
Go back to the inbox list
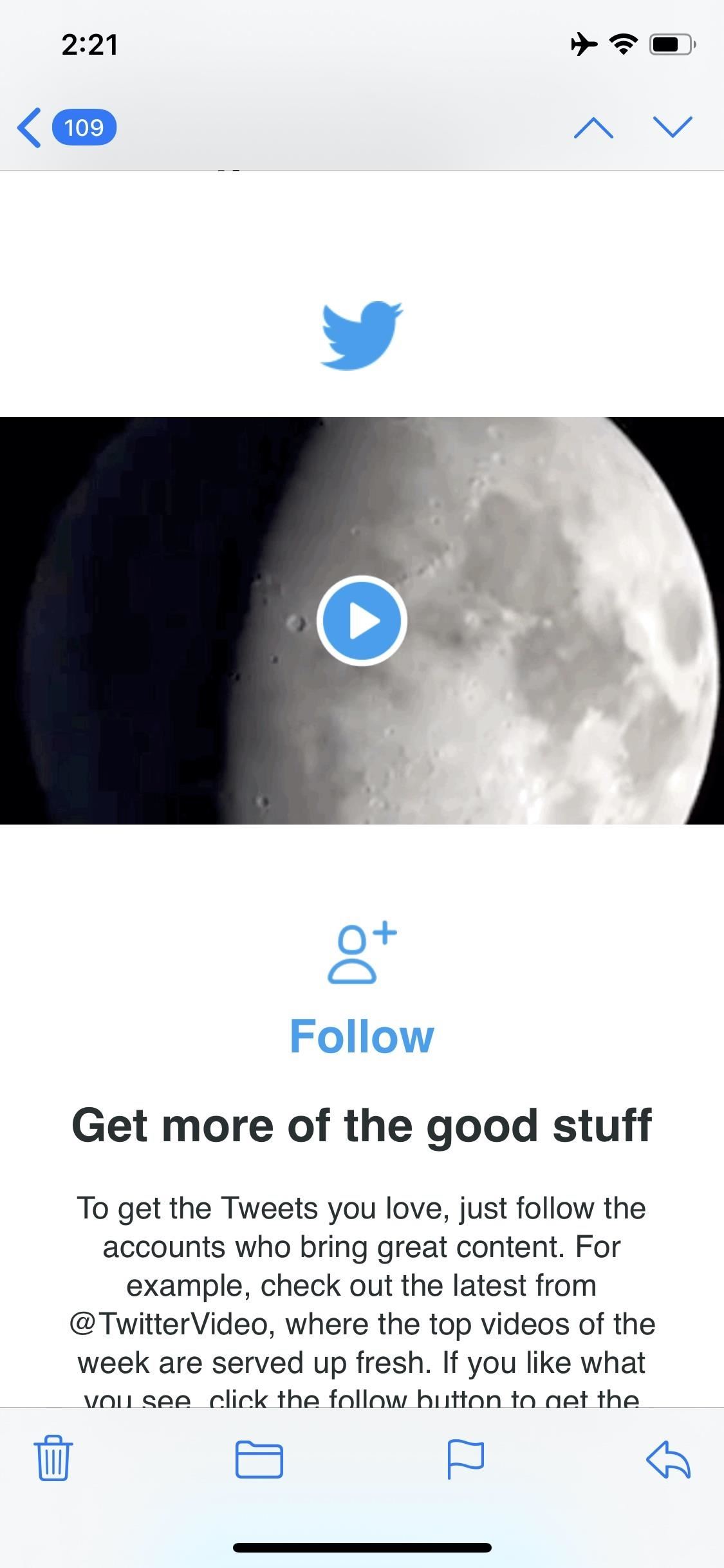click(64, 127)
